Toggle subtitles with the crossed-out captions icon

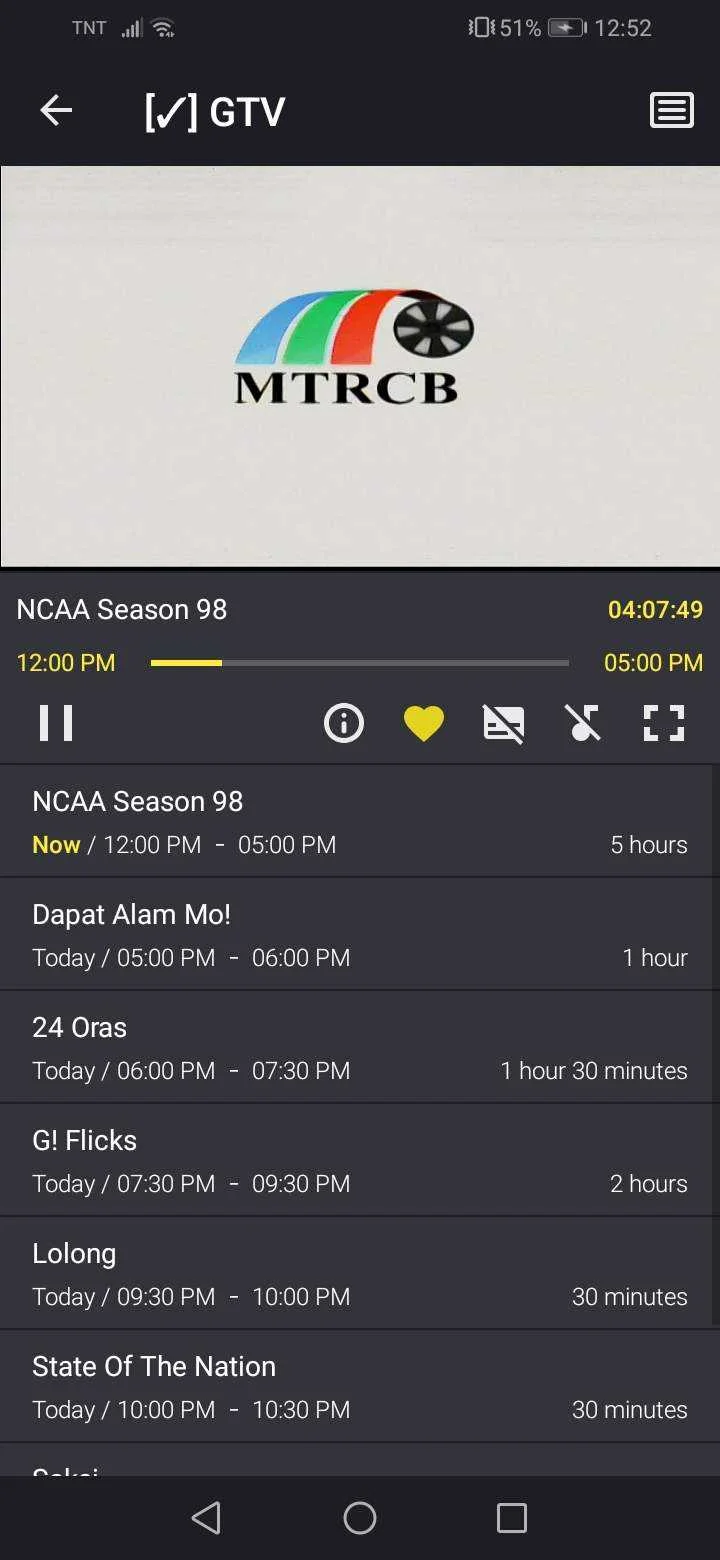(x=504, y=723)
